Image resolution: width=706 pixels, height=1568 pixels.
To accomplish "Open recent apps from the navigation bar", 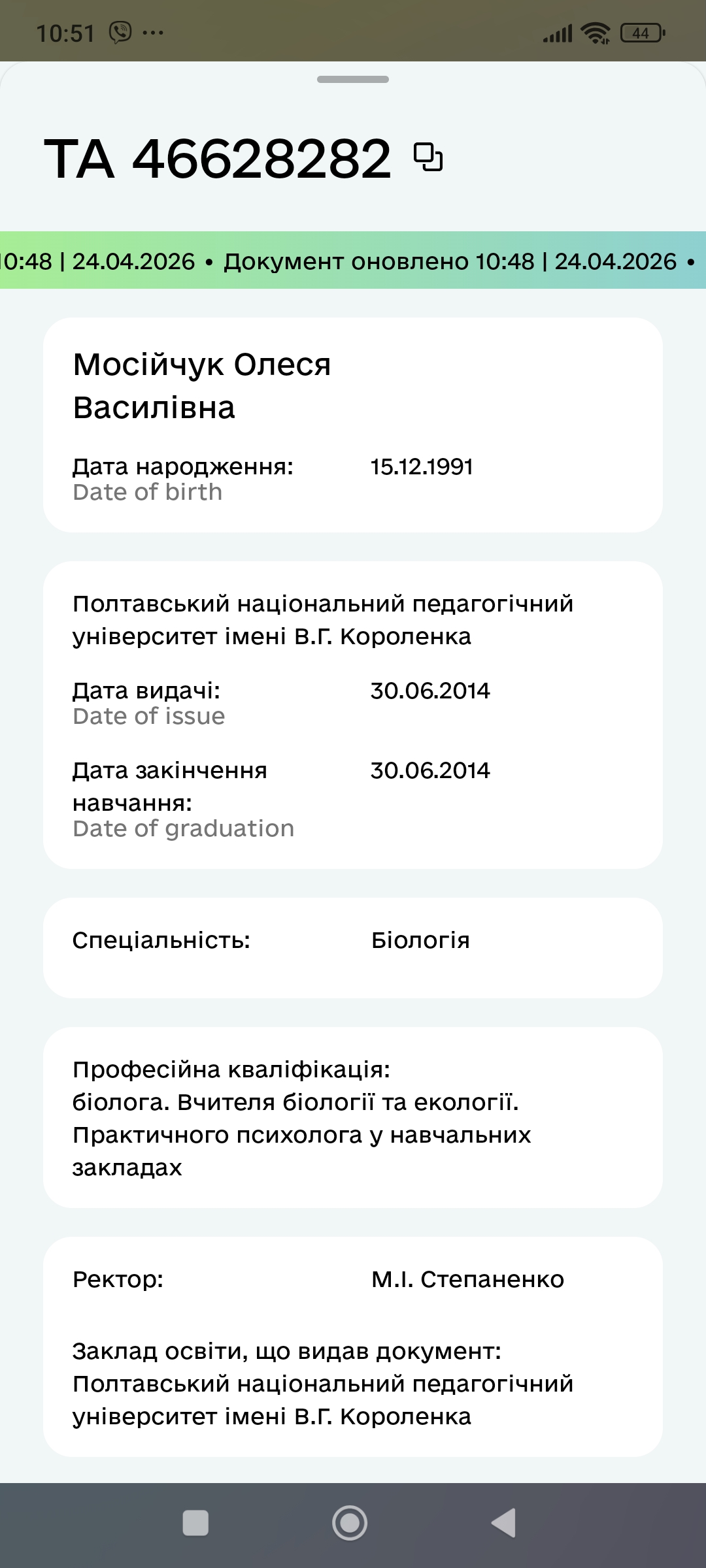I will (195, 1523).
